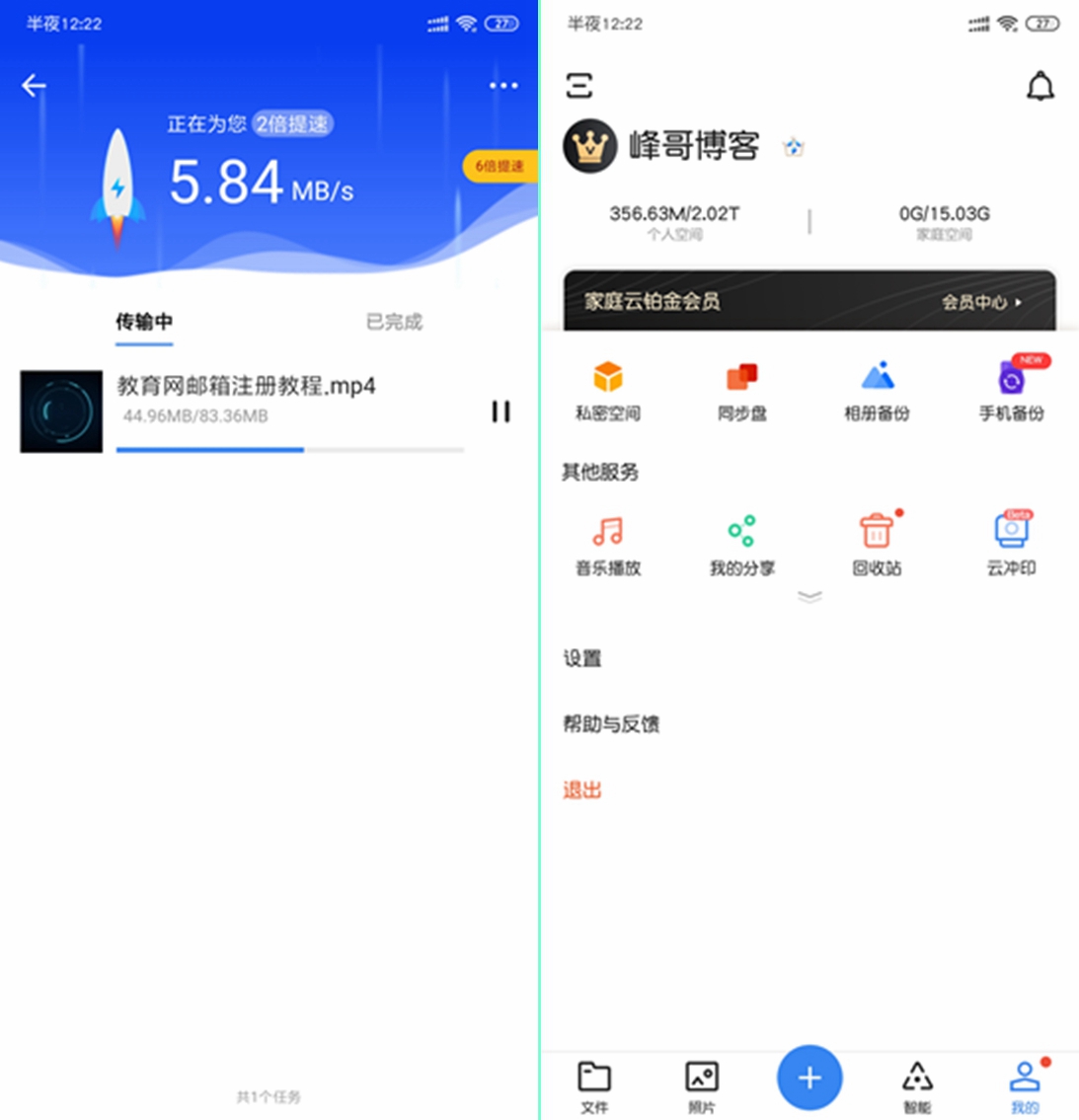Launch 音乐播放
This screenshot has width=1079, height=1120.
tap(608, 544)
